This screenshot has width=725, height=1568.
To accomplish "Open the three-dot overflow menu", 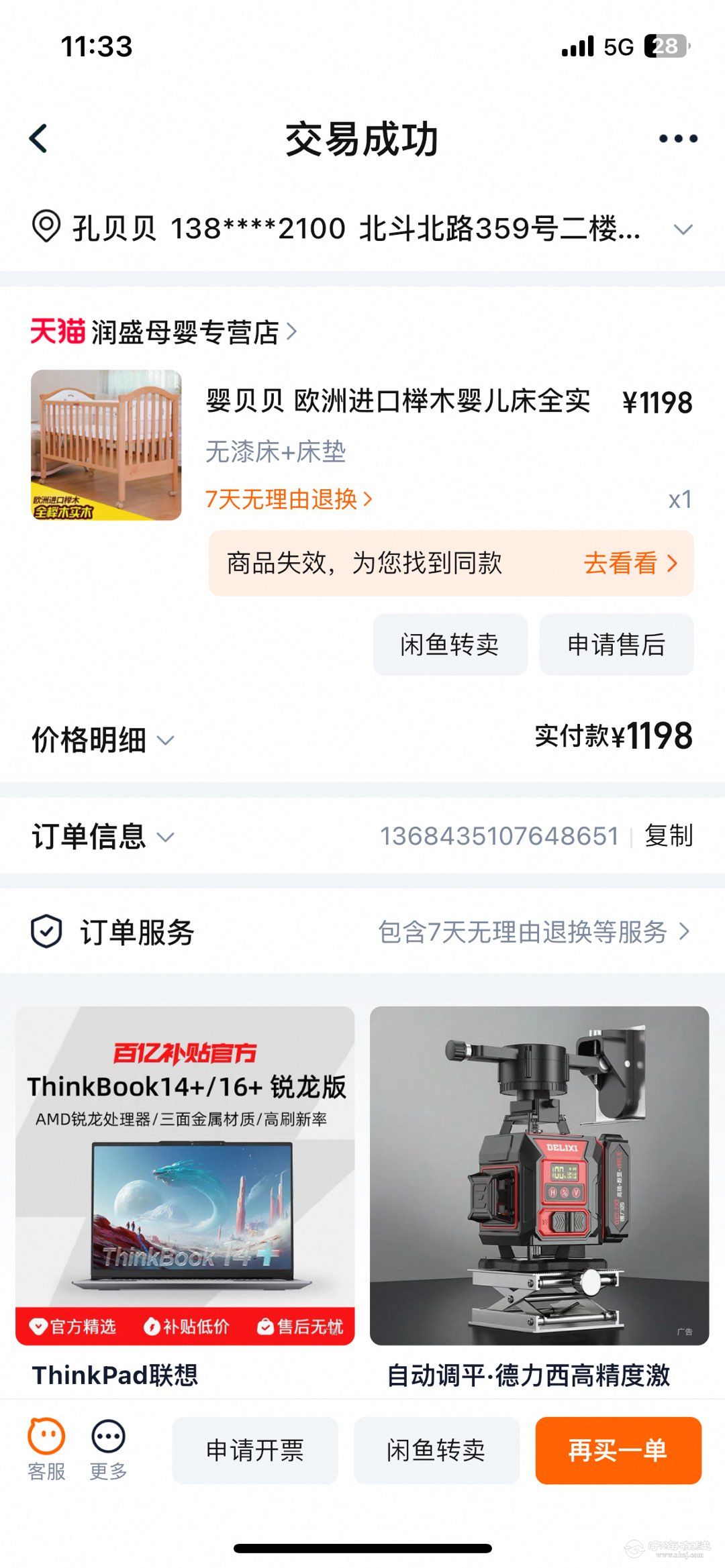I will pos(677,139).
